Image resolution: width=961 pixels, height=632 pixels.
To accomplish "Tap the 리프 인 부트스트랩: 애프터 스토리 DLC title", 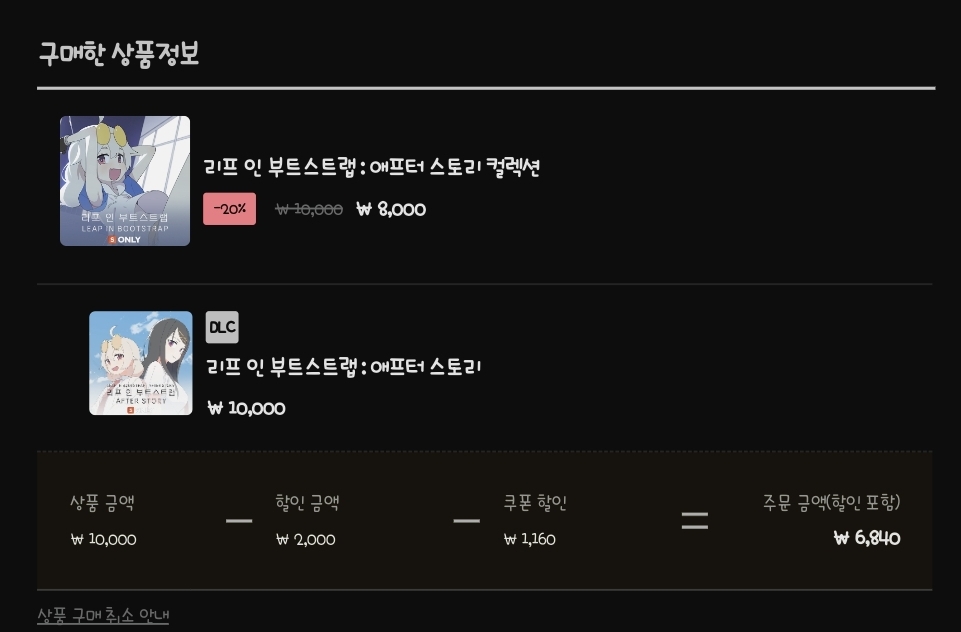I will click(x=343, y=367).
